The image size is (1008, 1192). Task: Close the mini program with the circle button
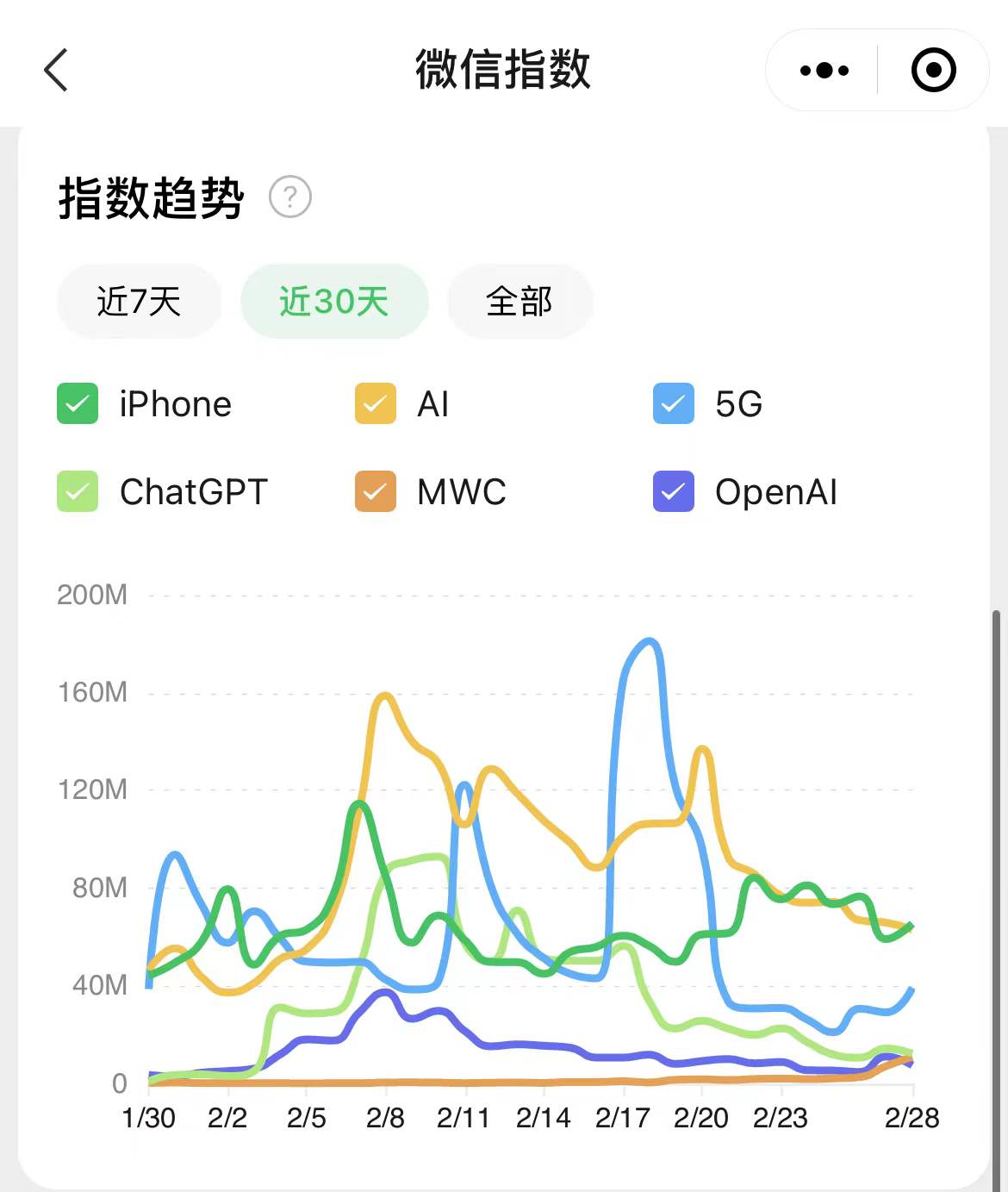pyautogui.click(x=933, y=70)
